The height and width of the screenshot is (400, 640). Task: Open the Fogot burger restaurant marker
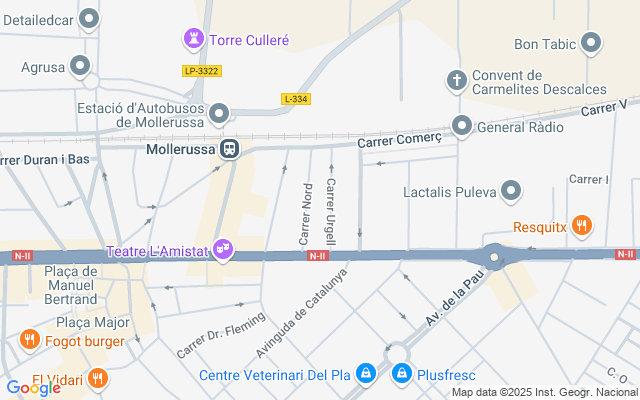[x=30, y=340]
